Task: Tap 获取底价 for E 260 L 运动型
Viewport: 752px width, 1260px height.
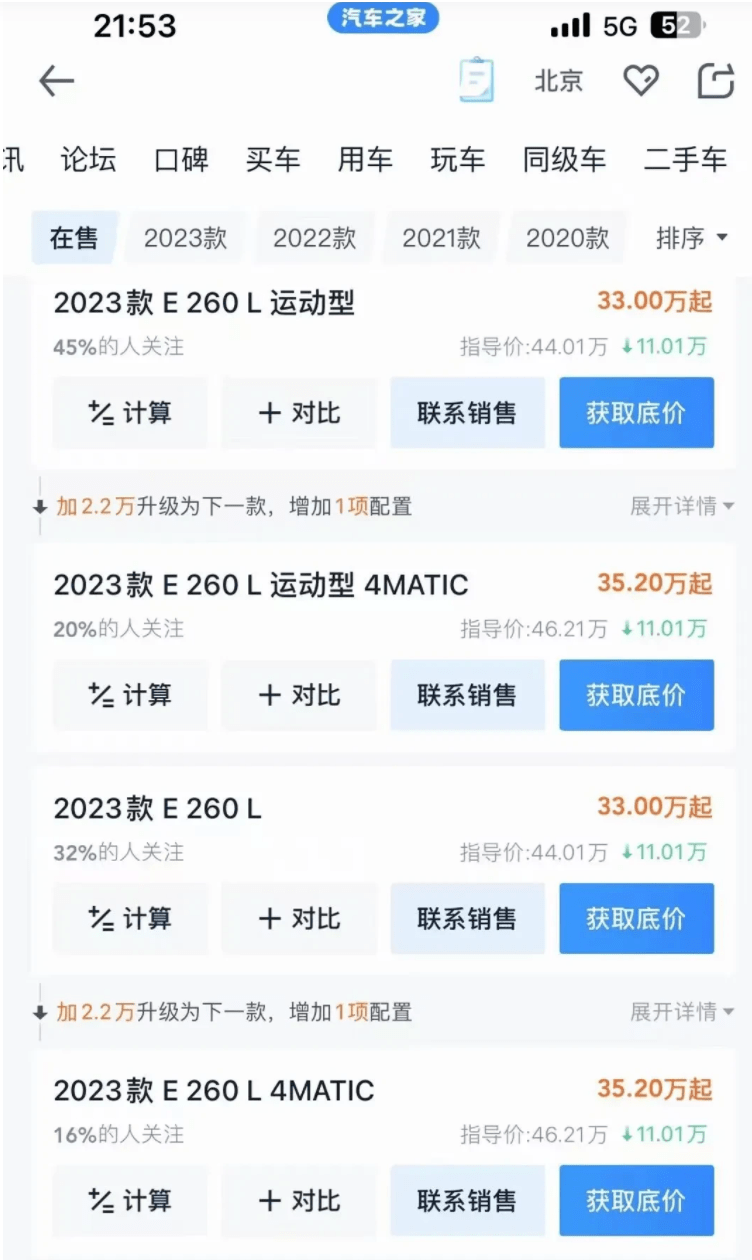Action: (x=636, y=413)
